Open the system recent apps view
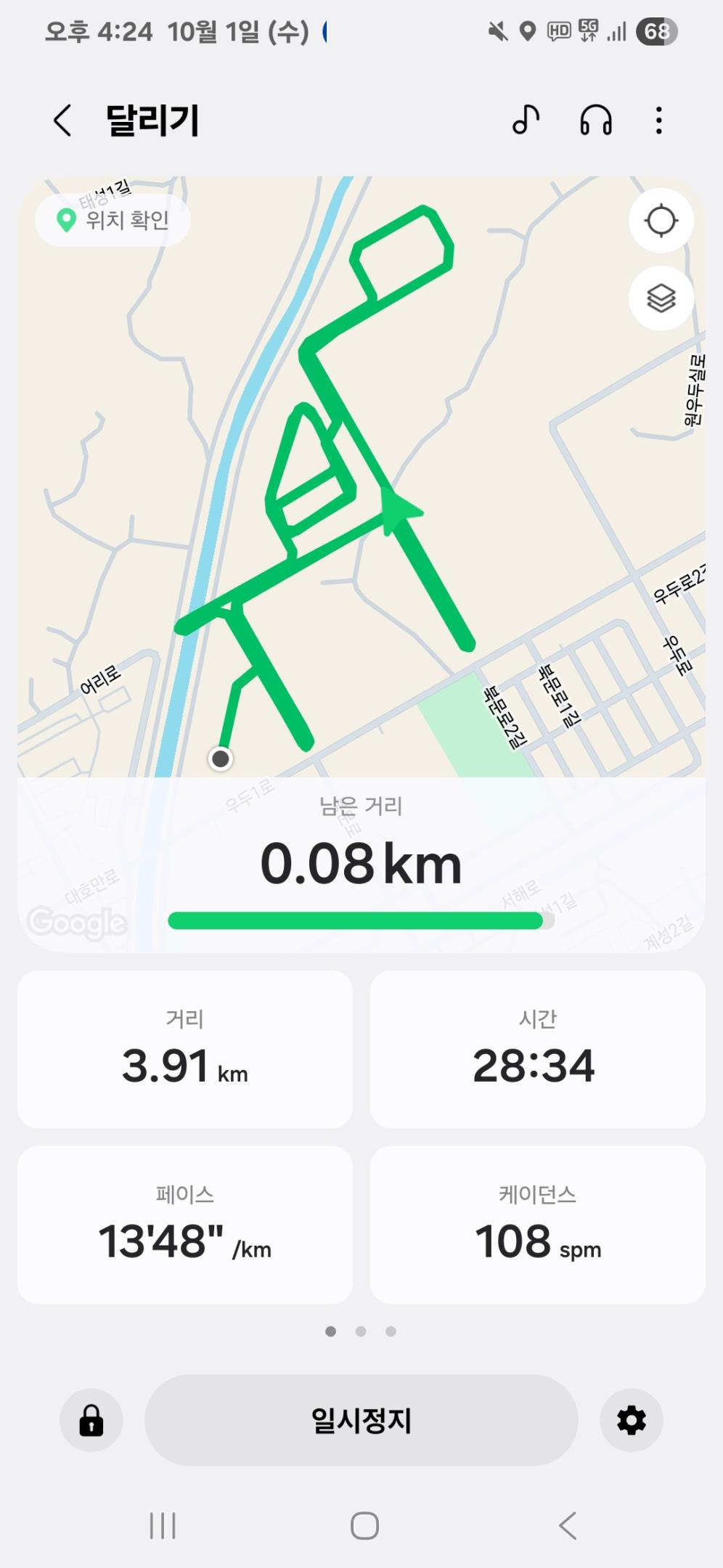This screenshot has width=723, height=1568. pyautogui.click(x=163, y=1526)
